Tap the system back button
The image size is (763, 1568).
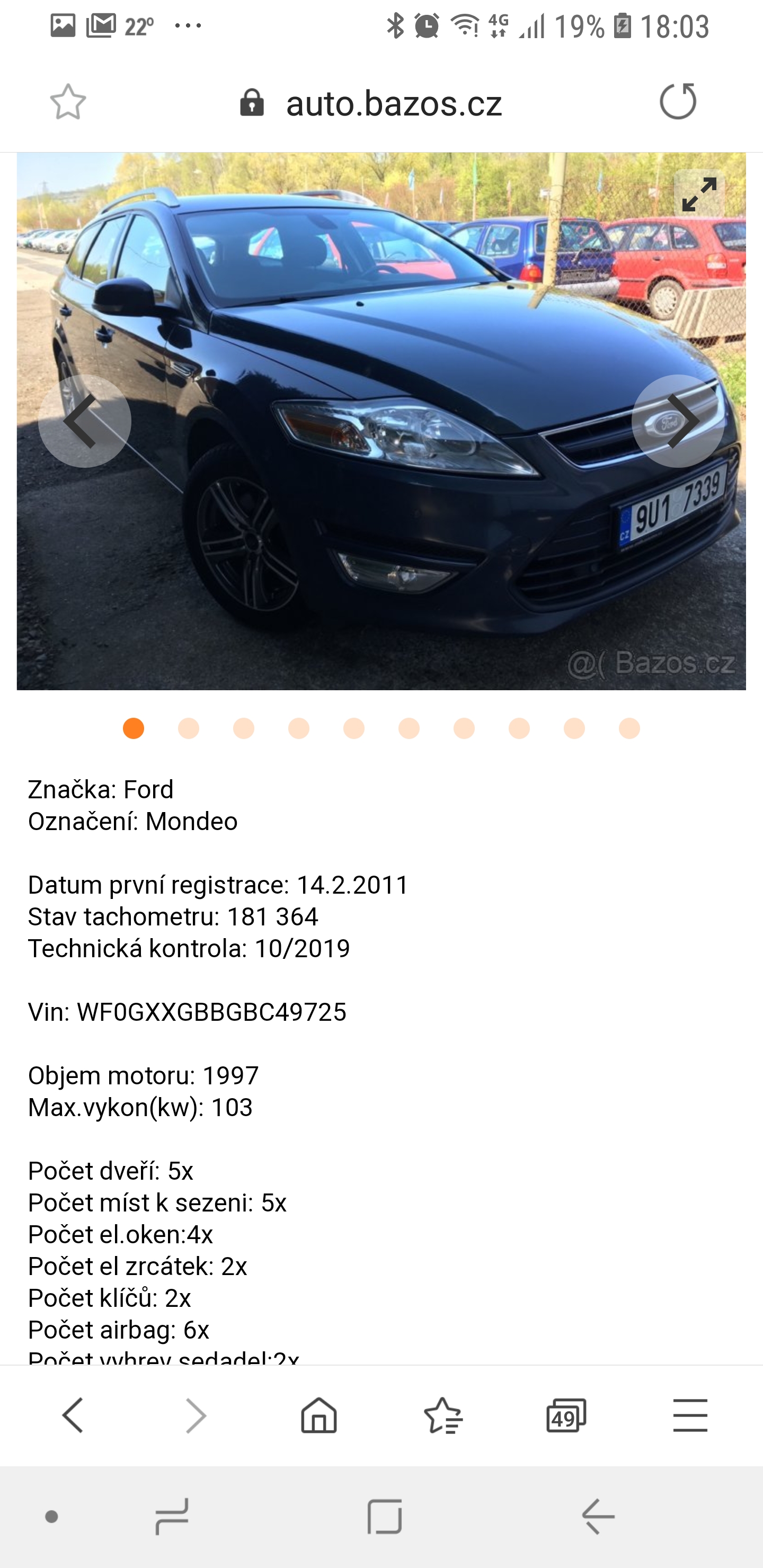598,1516
